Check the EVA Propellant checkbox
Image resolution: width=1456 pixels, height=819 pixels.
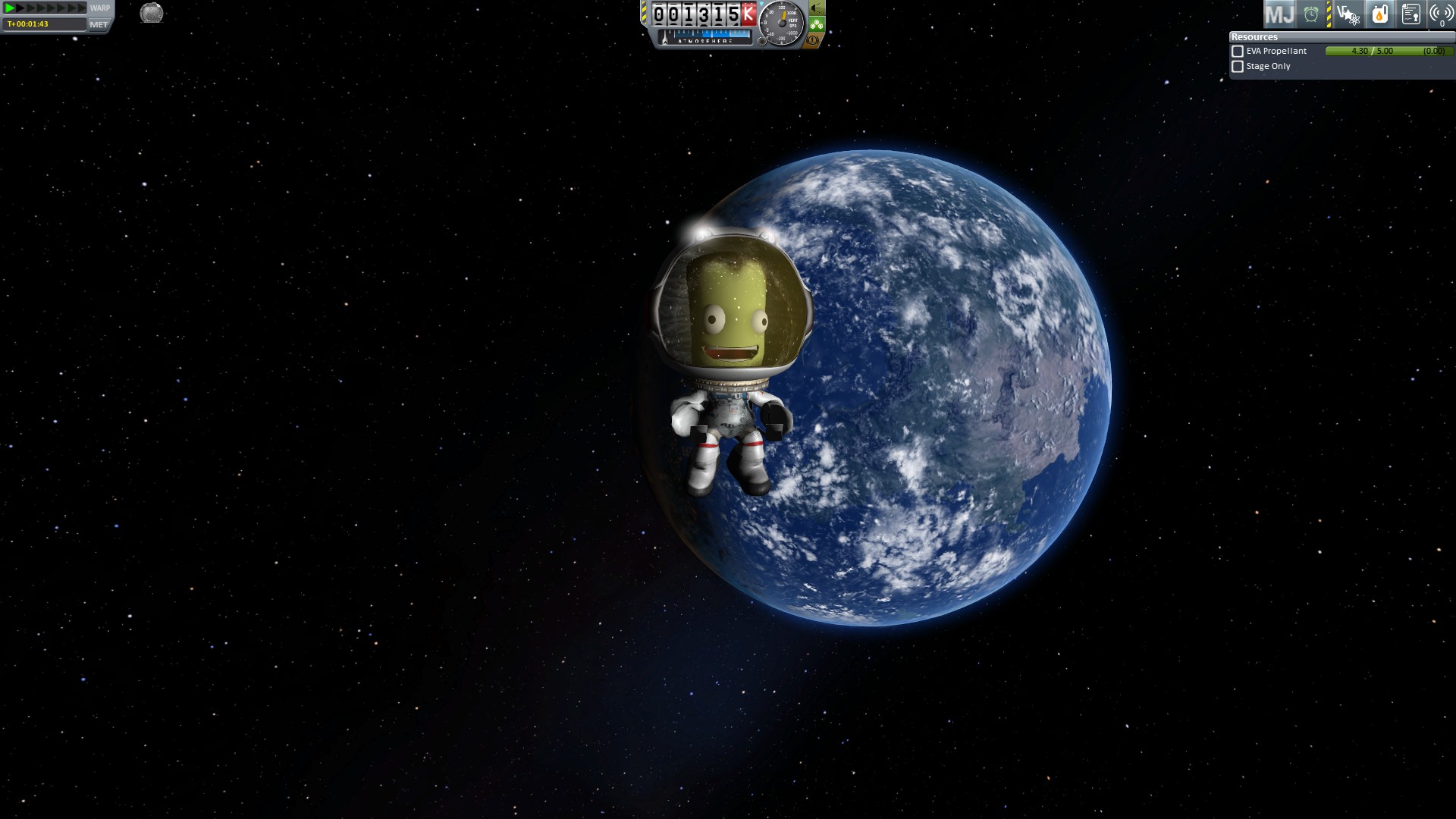pyautogui.click(x=1238, y=51)
